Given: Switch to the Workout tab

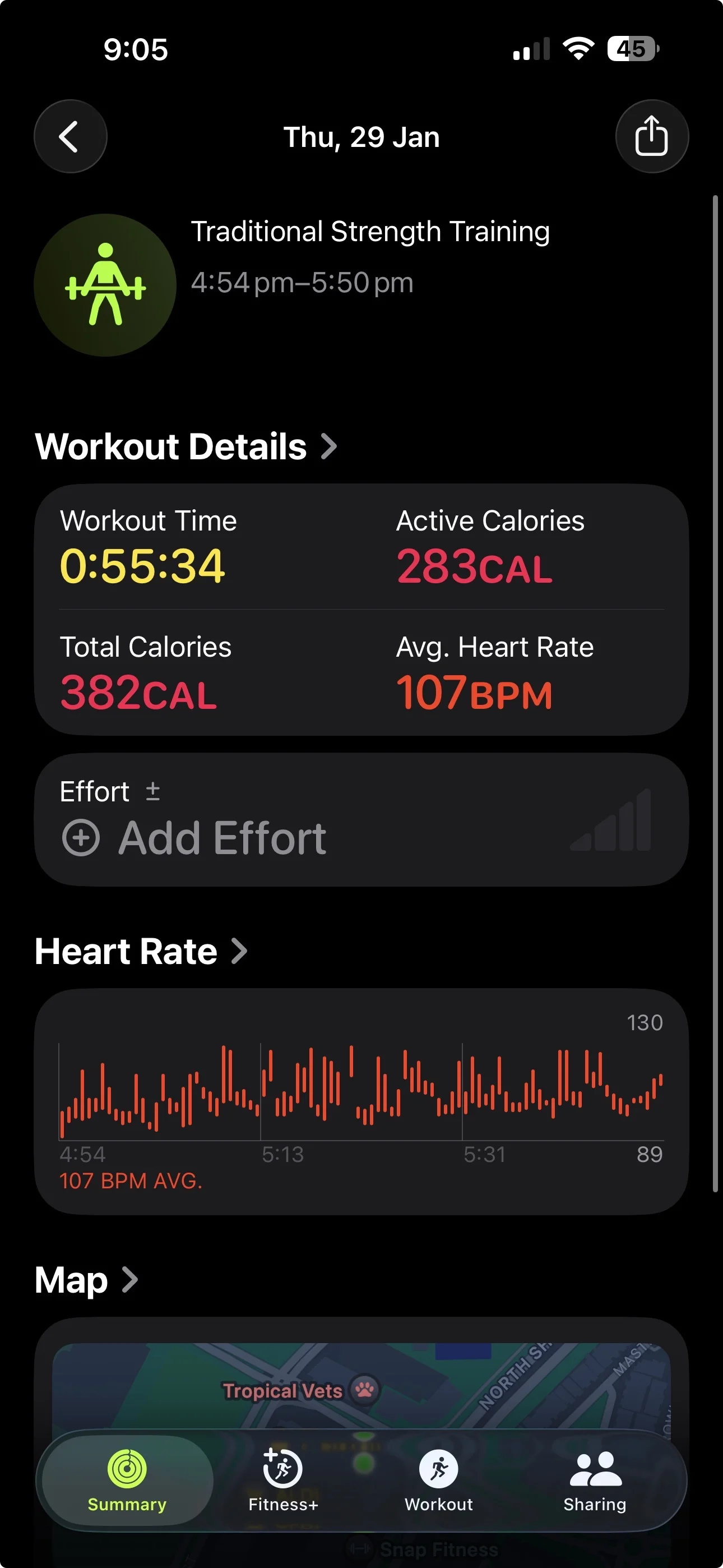Looking at the screenshot, I should 439,1481.
